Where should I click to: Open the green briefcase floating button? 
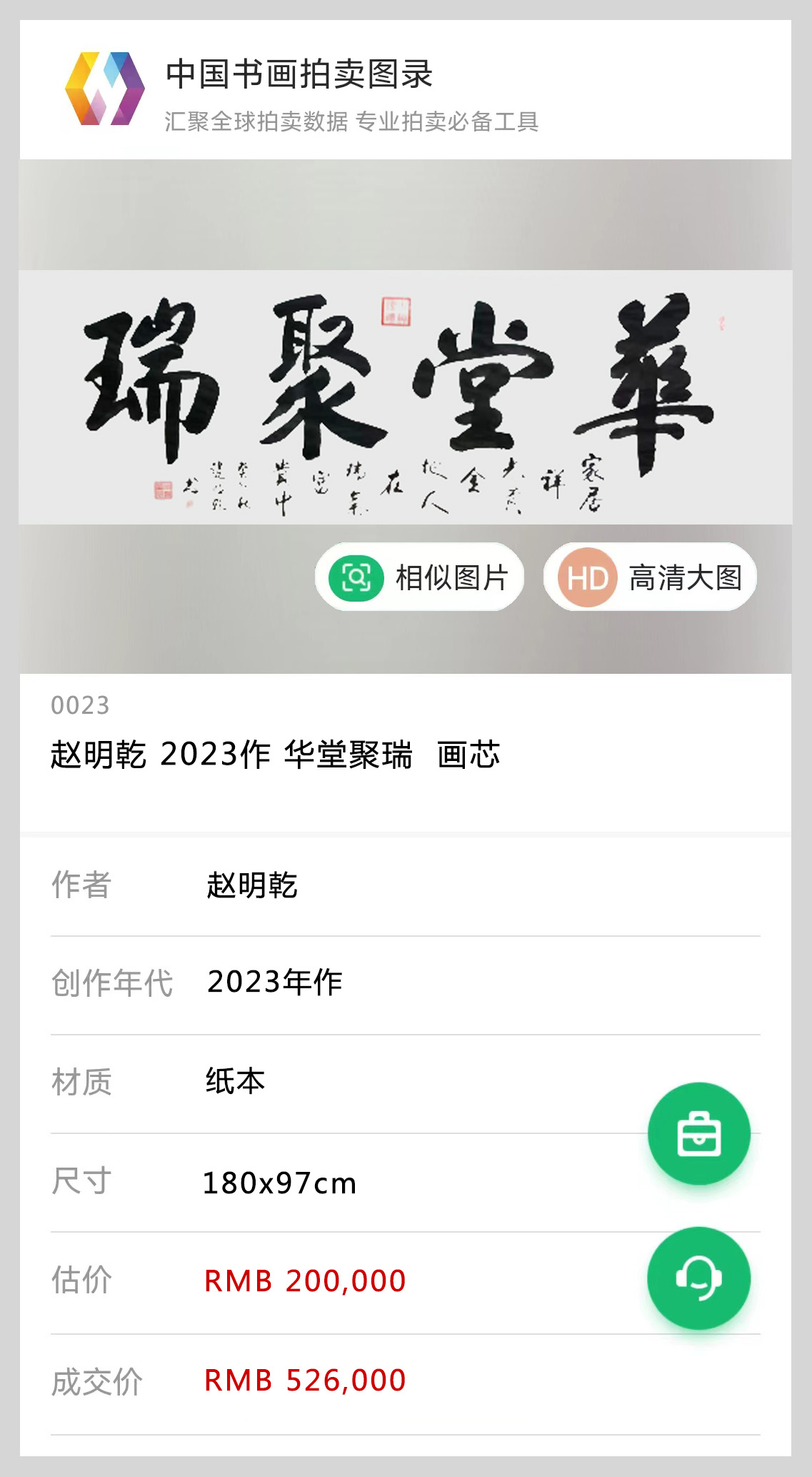pos(698,1134)
